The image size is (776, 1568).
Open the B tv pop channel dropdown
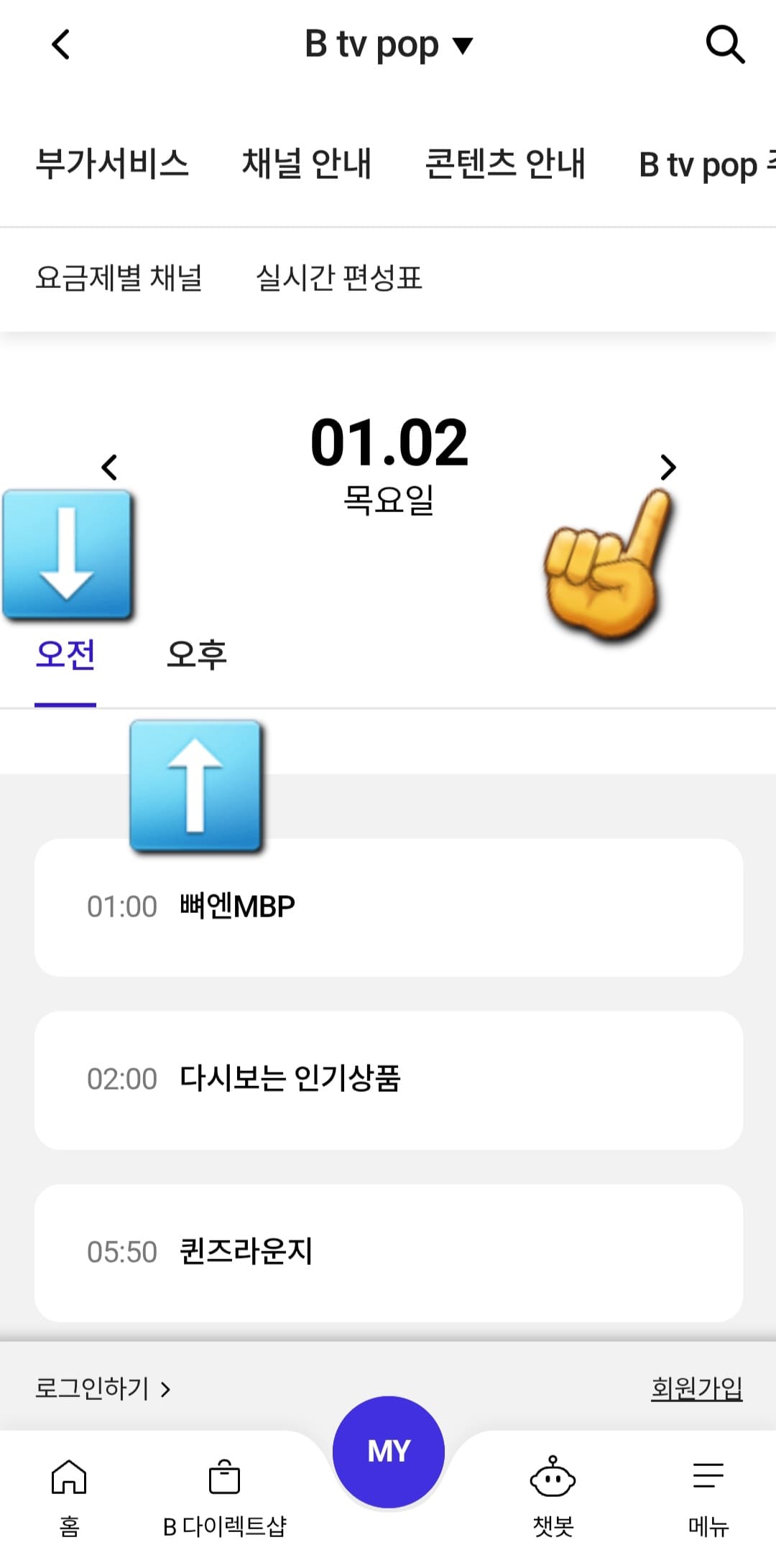[388, 44]
